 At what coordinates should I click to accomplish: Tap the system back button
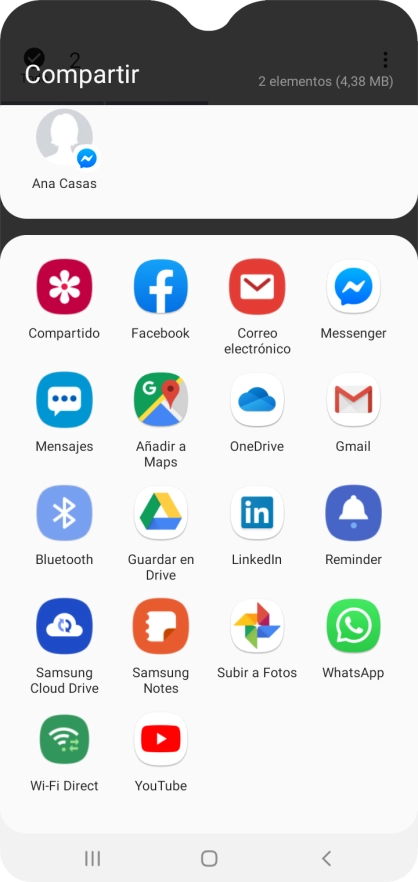(x=326, y=858)
